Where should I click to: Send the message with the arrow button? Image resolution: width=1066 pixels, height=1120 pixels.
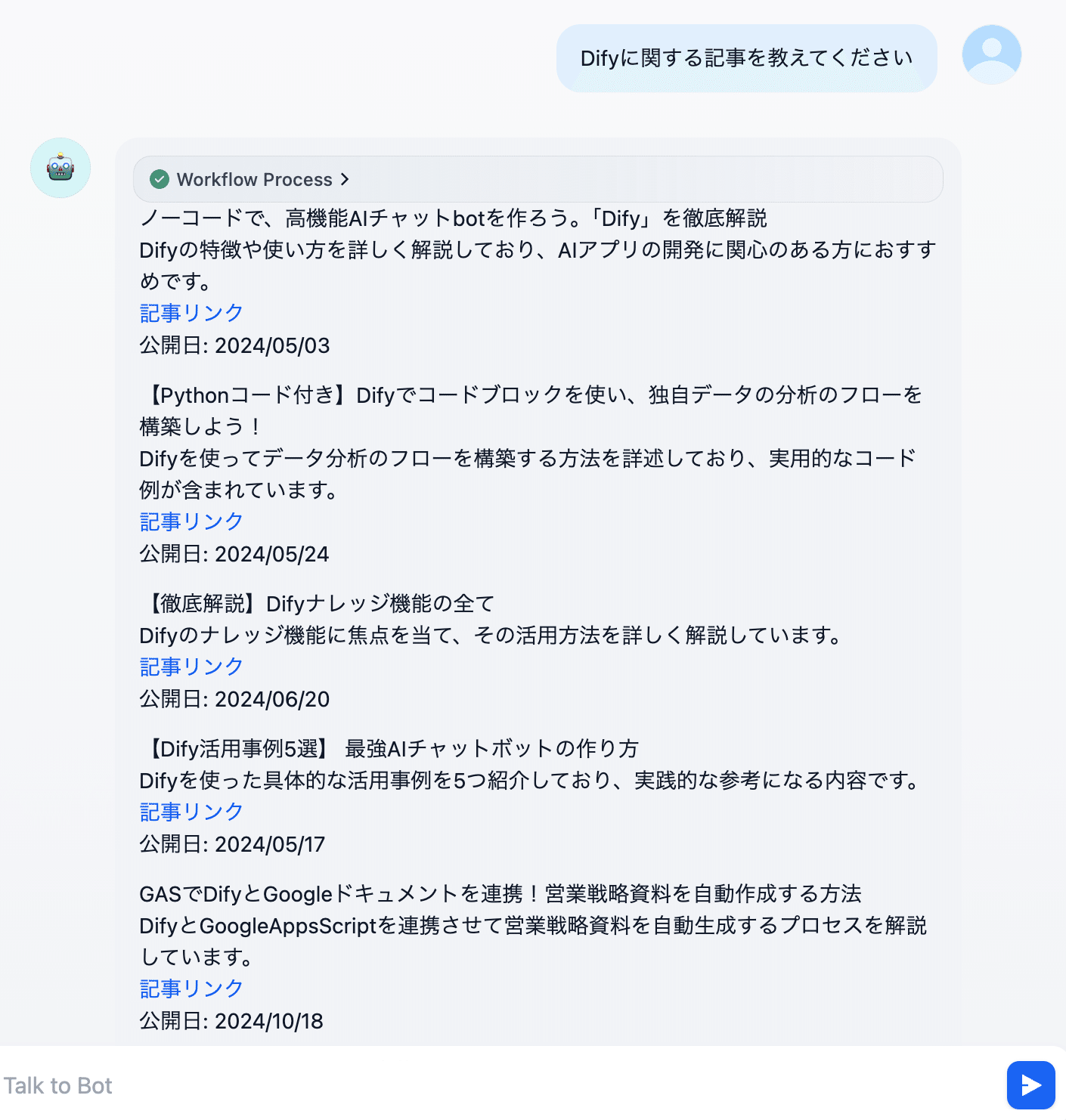(1030, 1085)
